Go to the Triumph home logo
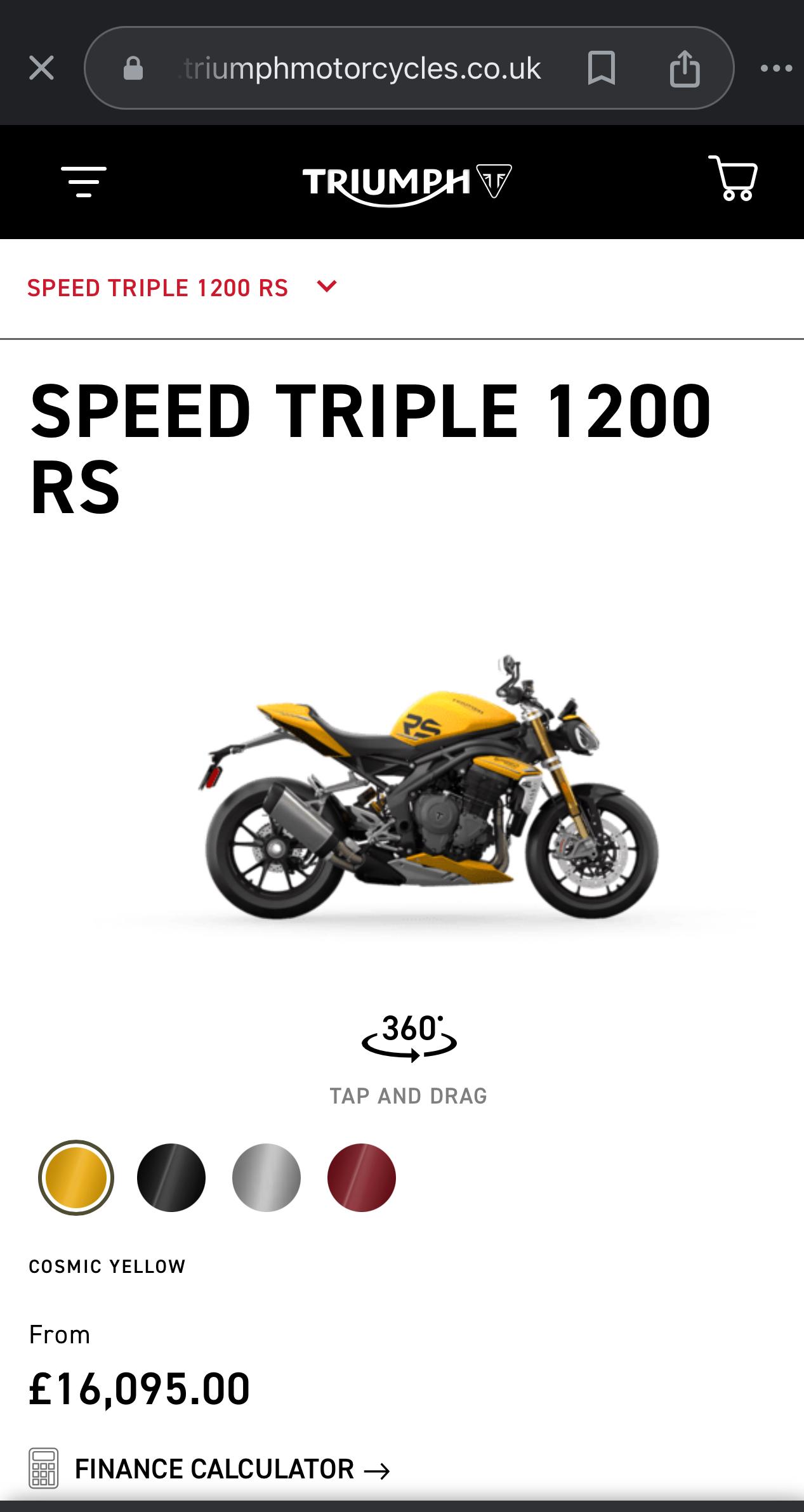 click(x=407, y=185)
